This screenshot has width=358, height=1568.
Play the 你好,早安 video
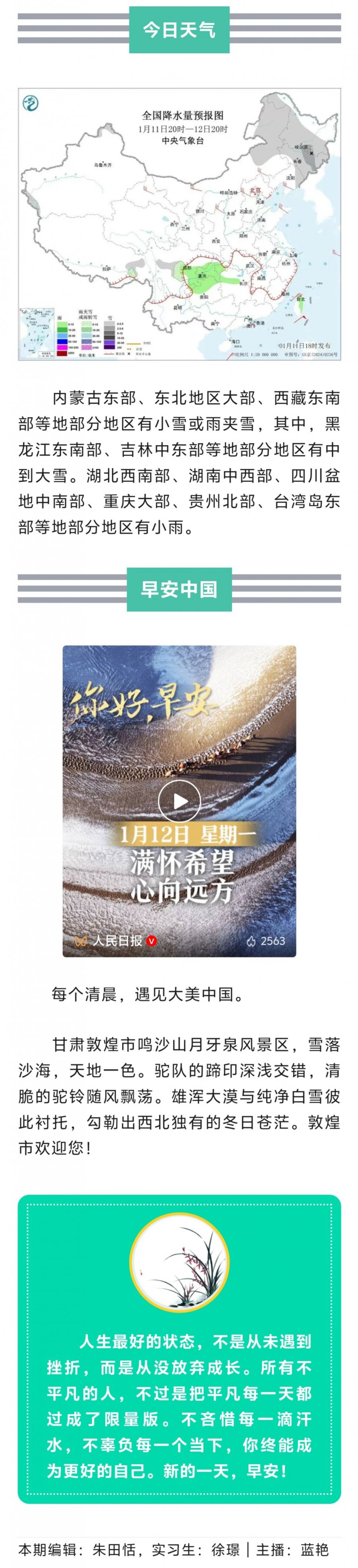coord(179,801)
